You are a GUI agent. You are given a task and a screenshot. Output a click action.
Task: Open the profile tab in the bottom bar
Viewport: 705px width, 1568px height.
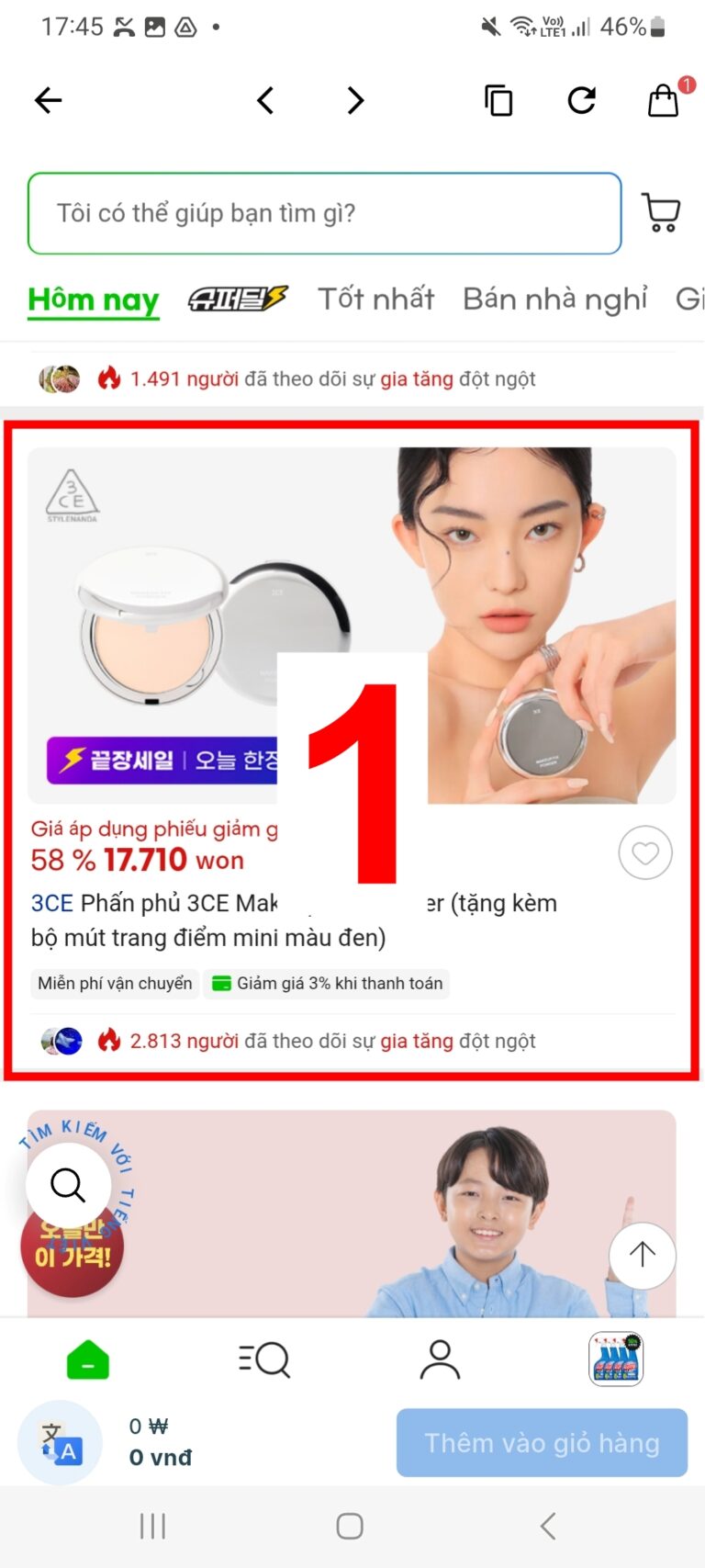pos(440,1359)
